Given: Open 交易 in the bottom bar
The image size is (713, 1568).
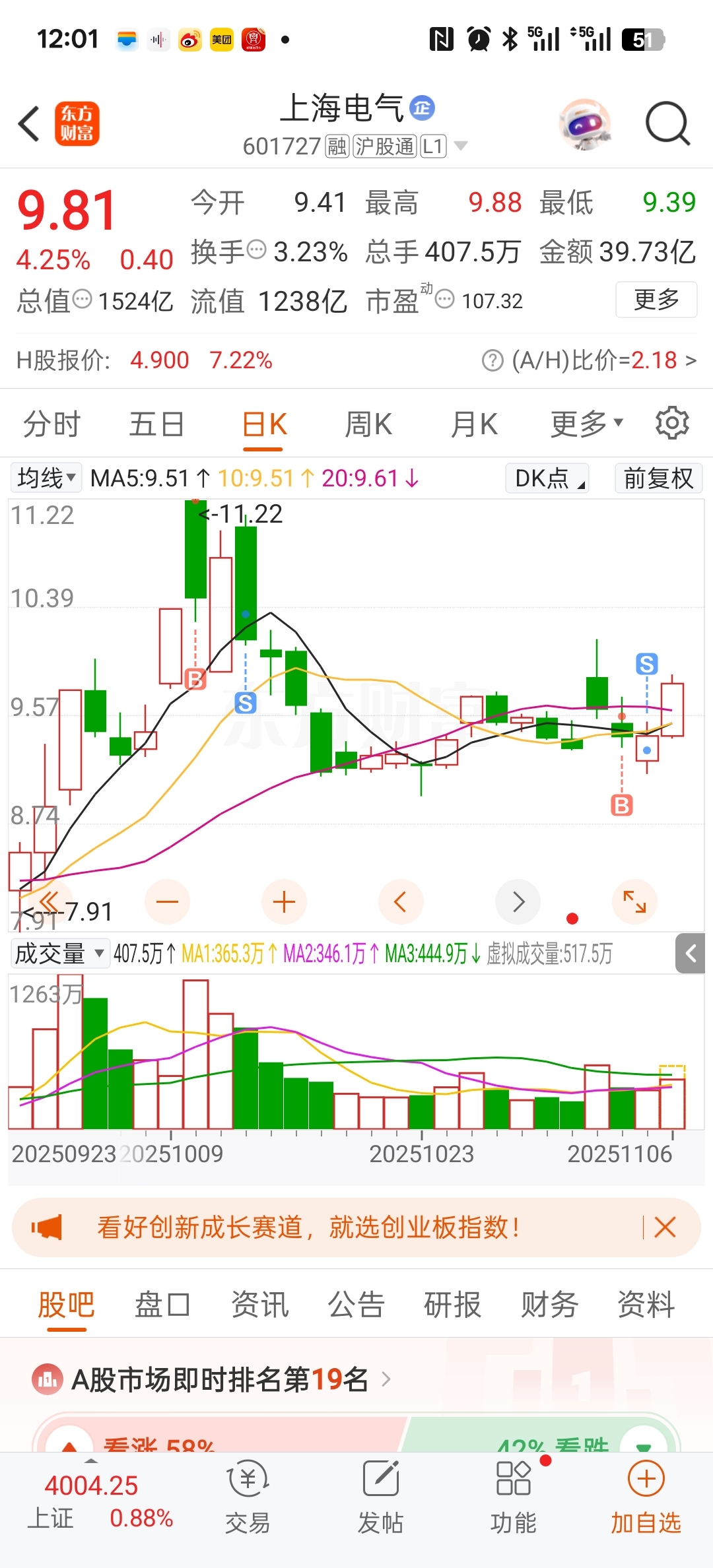Looking at the screenshot, I should [248, 1498].
